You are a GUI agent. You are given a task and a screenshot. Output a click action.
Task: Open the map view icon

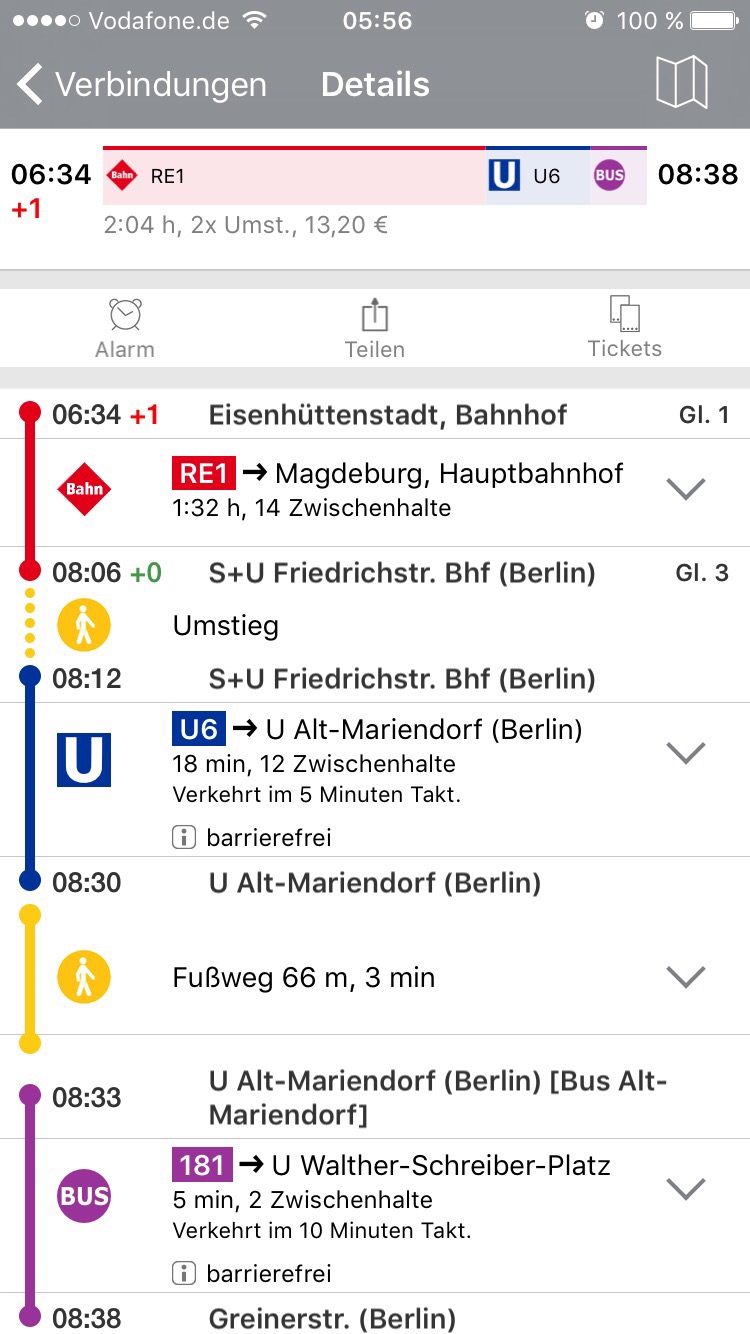point(682,83)
